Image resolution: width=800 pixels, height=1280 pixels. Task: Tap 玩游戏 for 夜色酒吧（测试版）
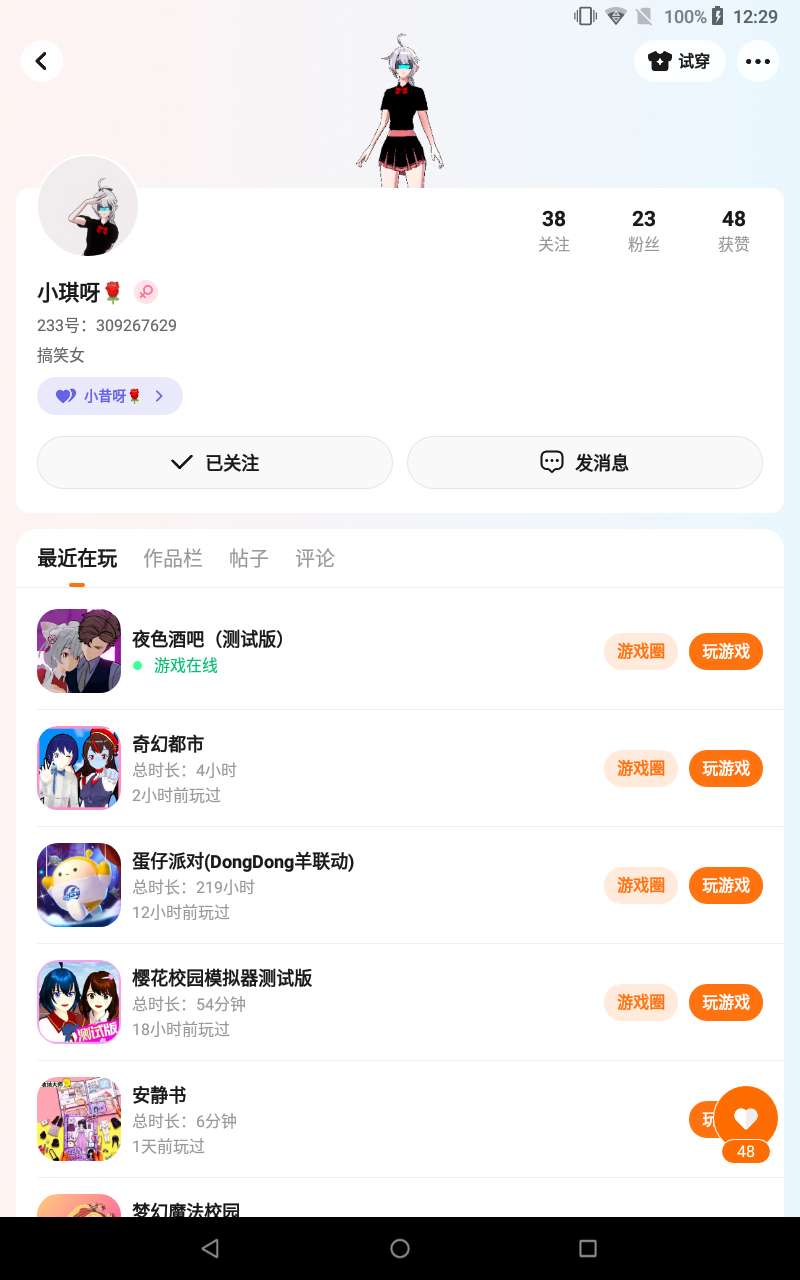[x=726, y=651]
